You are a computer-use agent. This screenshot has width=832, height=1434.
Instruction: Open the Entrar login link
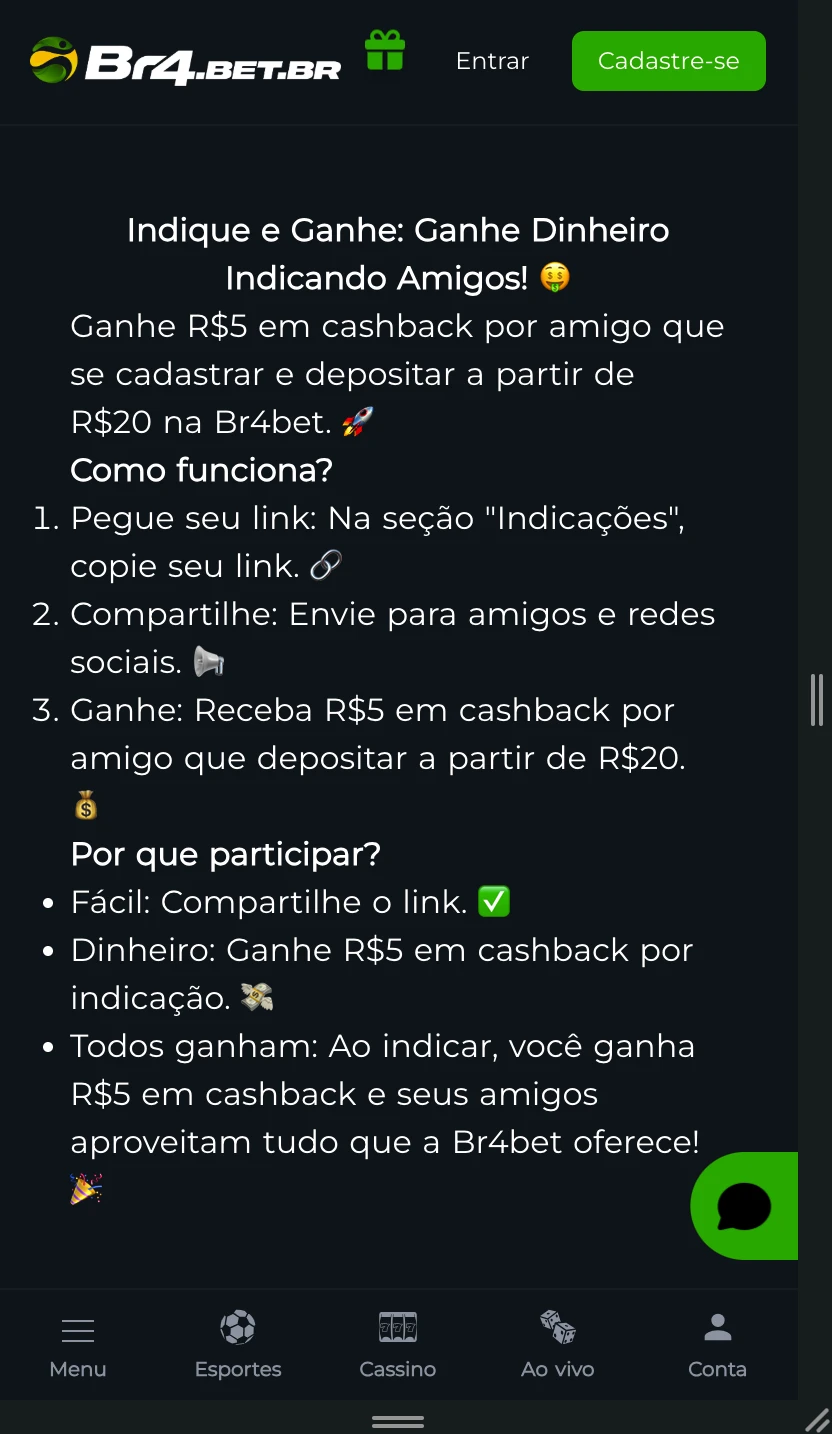coord(492,61)
